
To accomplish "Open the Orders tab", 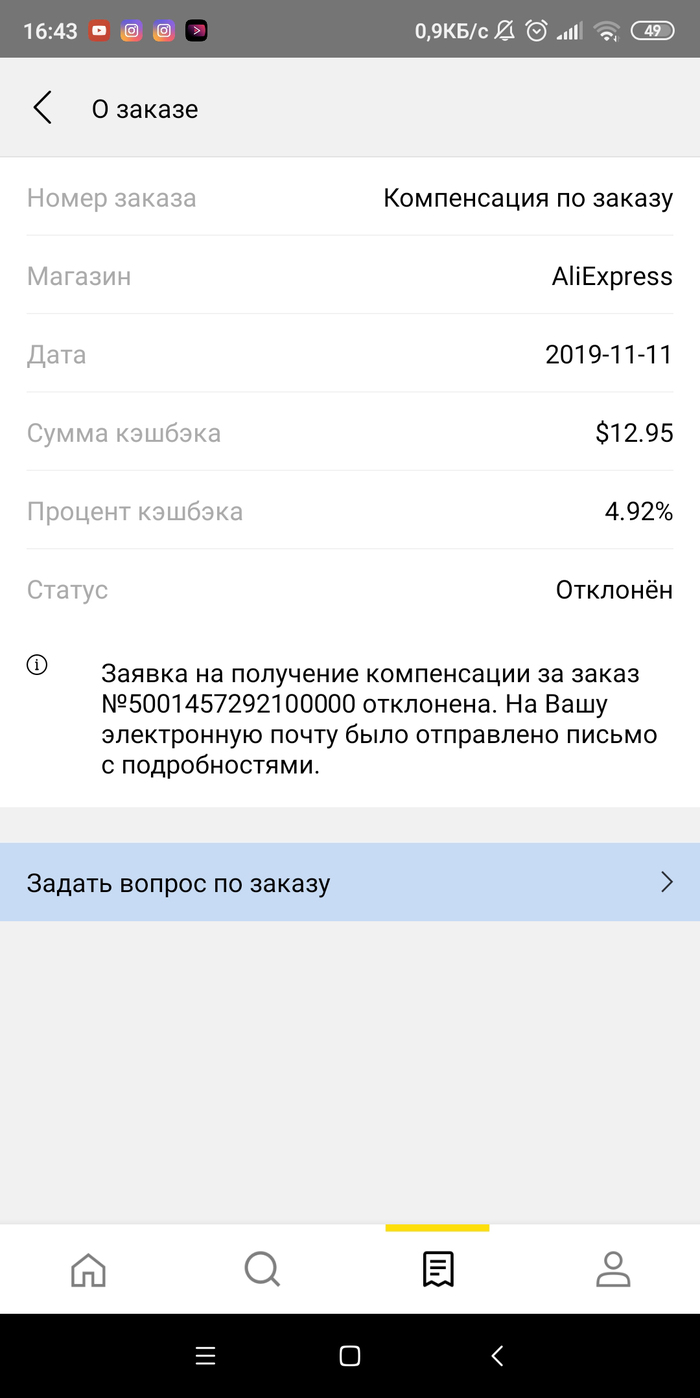I will point(438,1269).
